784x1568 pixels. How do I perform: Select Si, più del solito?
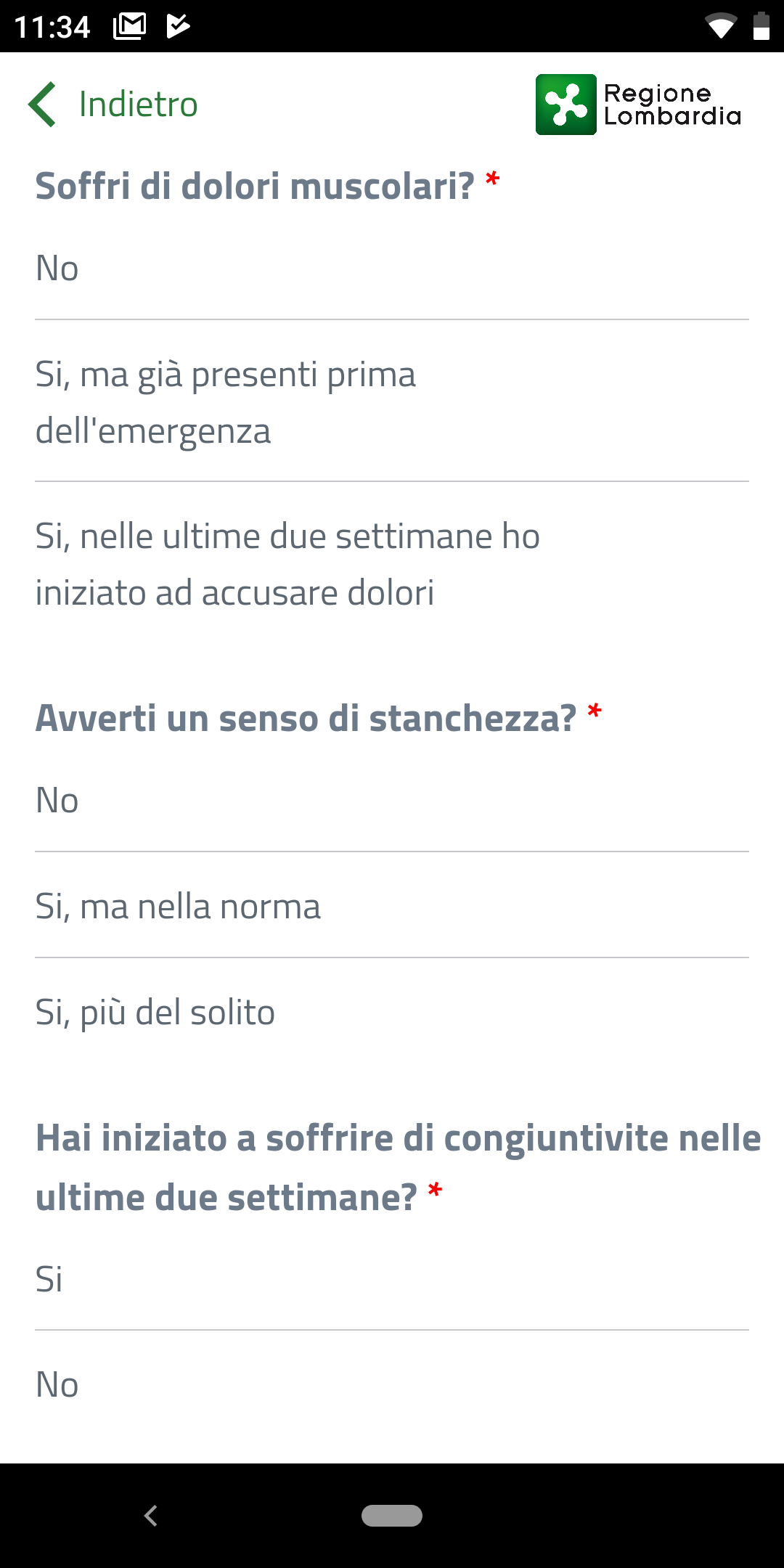[x=392, y=1013]
